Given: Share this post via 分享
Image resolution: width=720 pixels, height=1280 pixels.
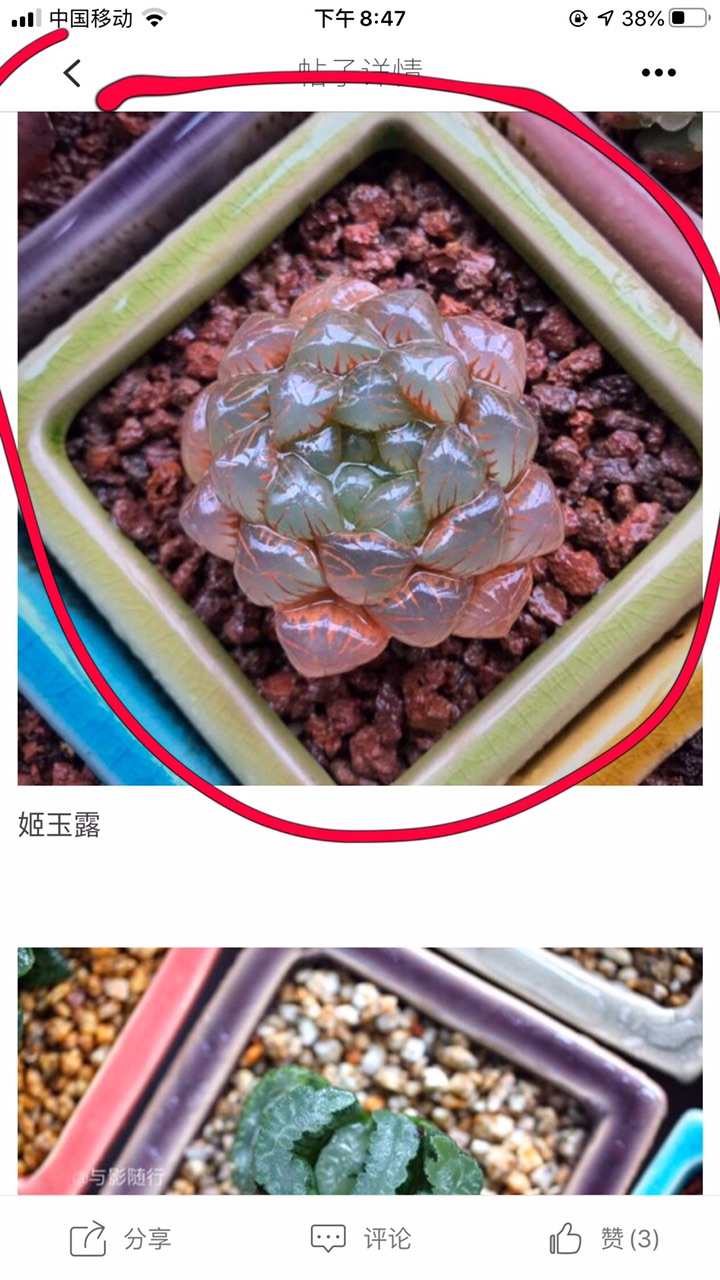Looking at the screenshot, I should click(x=121, y=1240).
